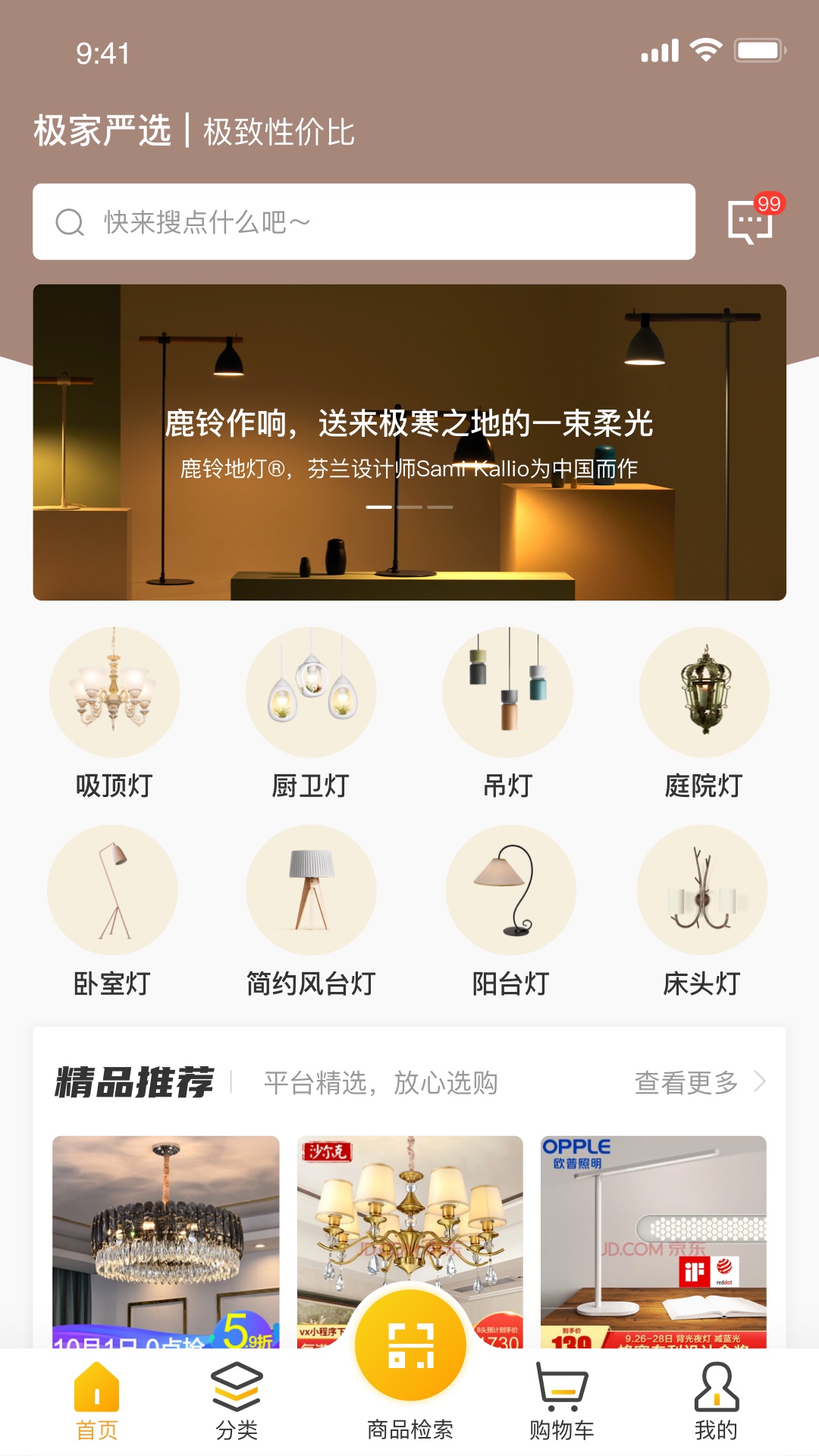Open the OPPLE desk lamp product
Image resolution: width=819 pixels, height=1456 pixels.
pyautogui.click(x=654, y=1241)
